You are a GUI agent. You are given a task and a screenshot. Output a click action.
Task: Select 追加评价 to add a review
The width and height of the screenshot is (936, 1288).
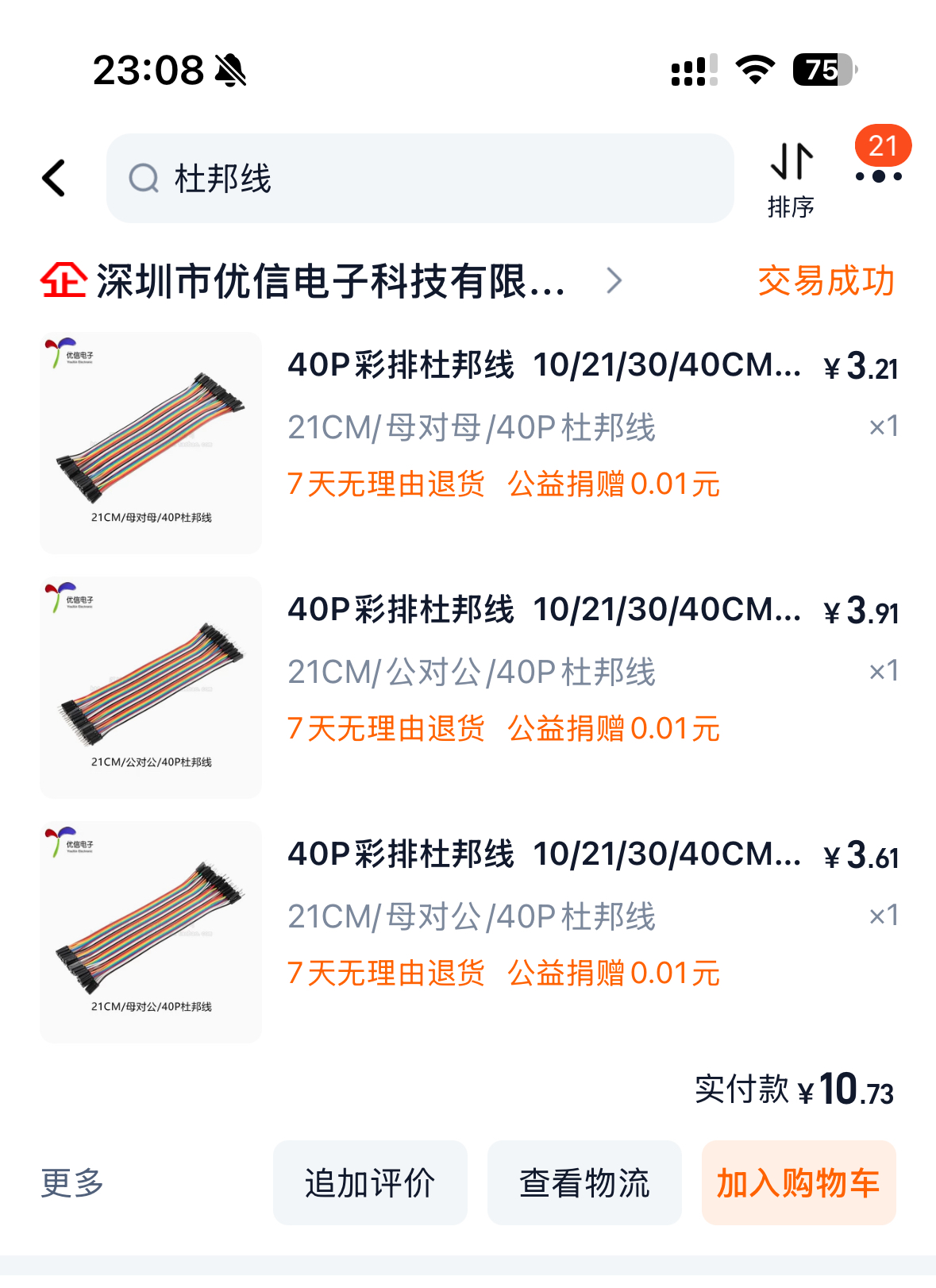point(370,1182)
